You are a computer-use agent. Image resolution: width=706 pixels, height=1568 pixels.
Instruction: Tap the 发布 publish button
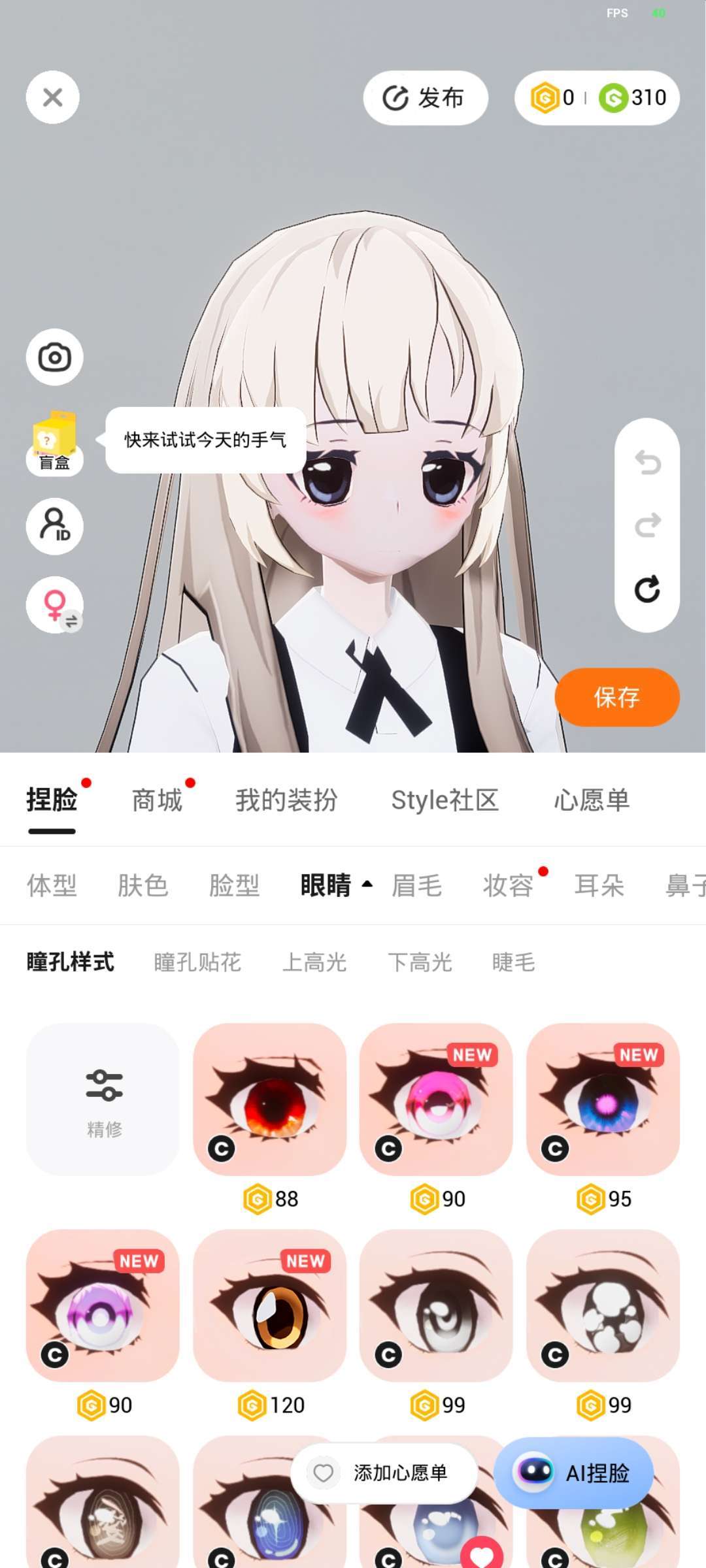click(425, 98)
